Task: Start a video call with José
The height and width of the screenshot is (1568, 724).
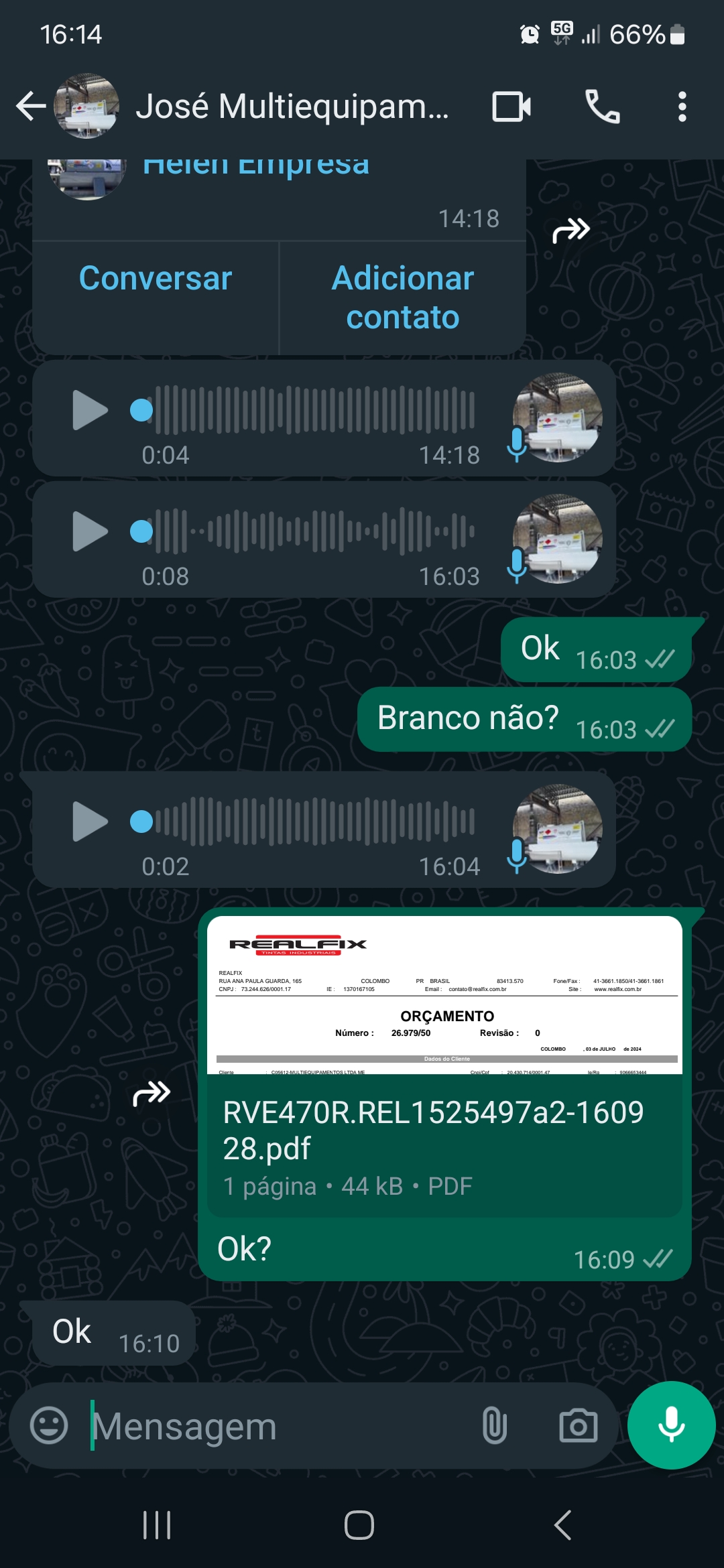Action: [x=511, y=107]
